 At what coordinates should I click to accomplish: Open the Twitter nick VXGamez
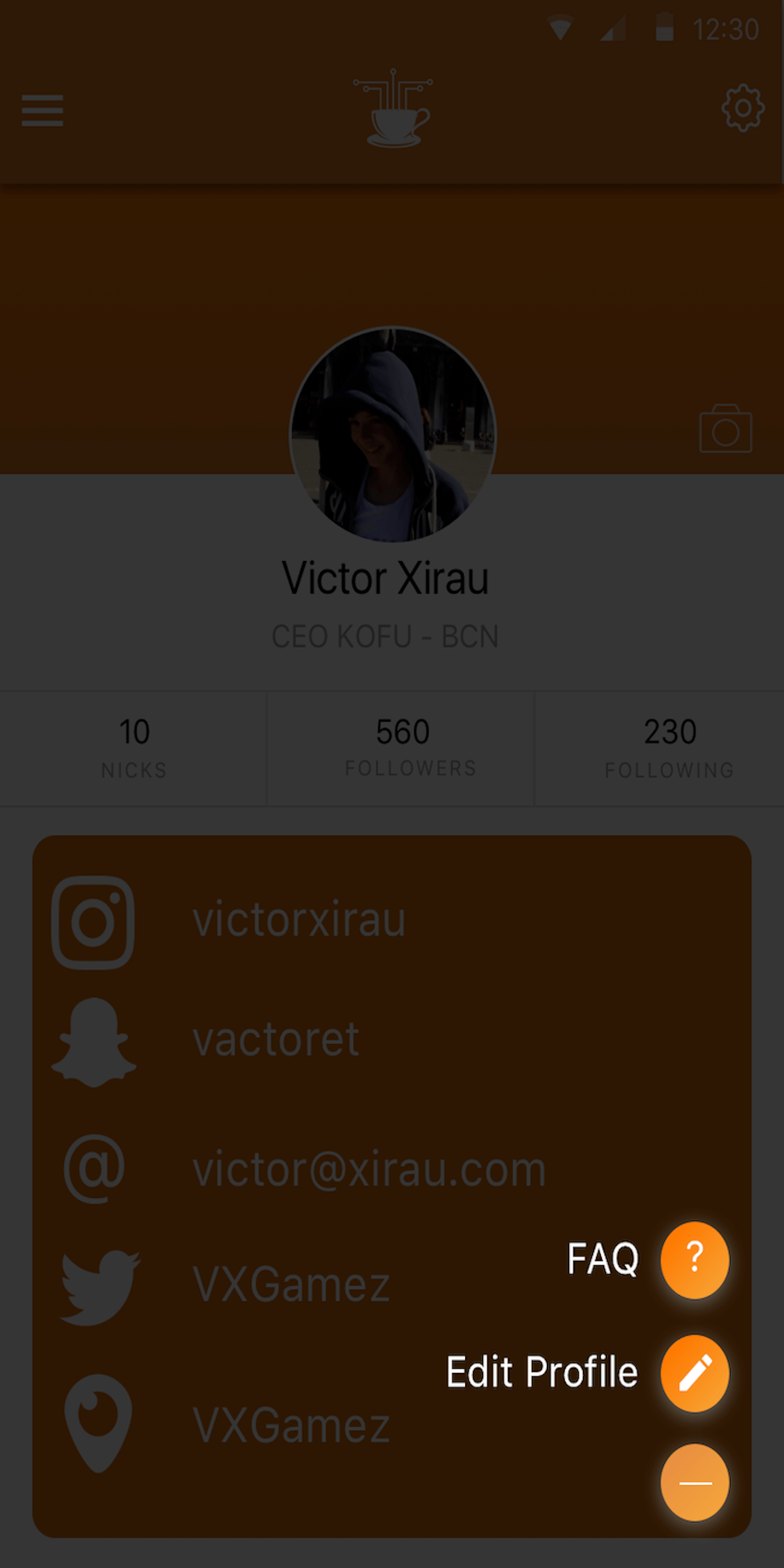(x=291, y=1284)
